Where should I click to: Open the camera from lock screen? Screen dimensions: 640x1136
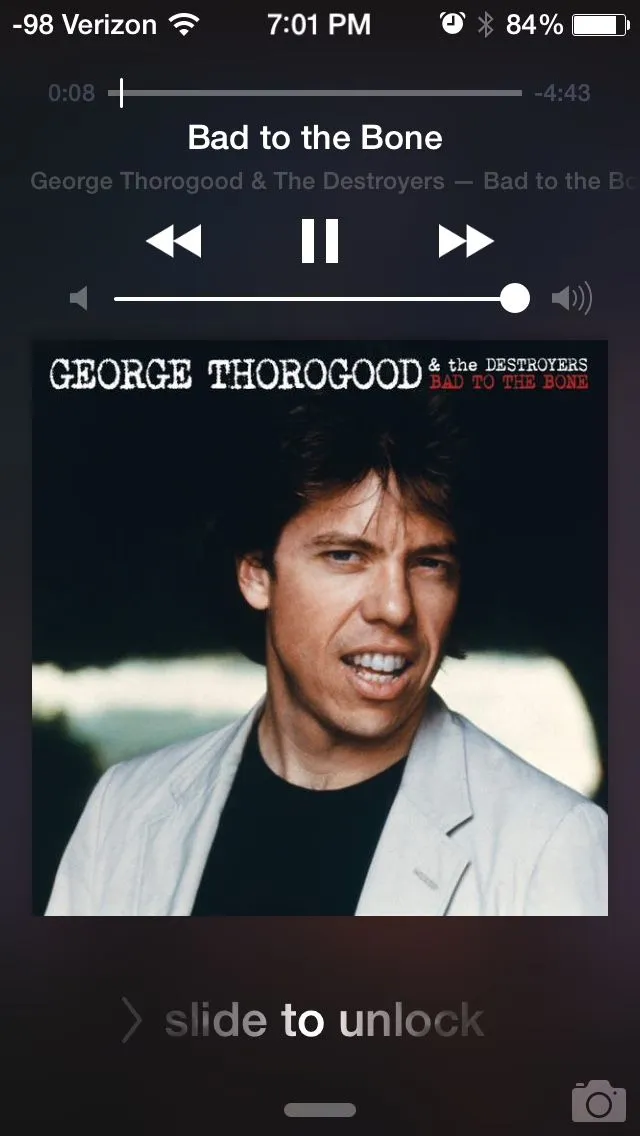point(598,1101)
